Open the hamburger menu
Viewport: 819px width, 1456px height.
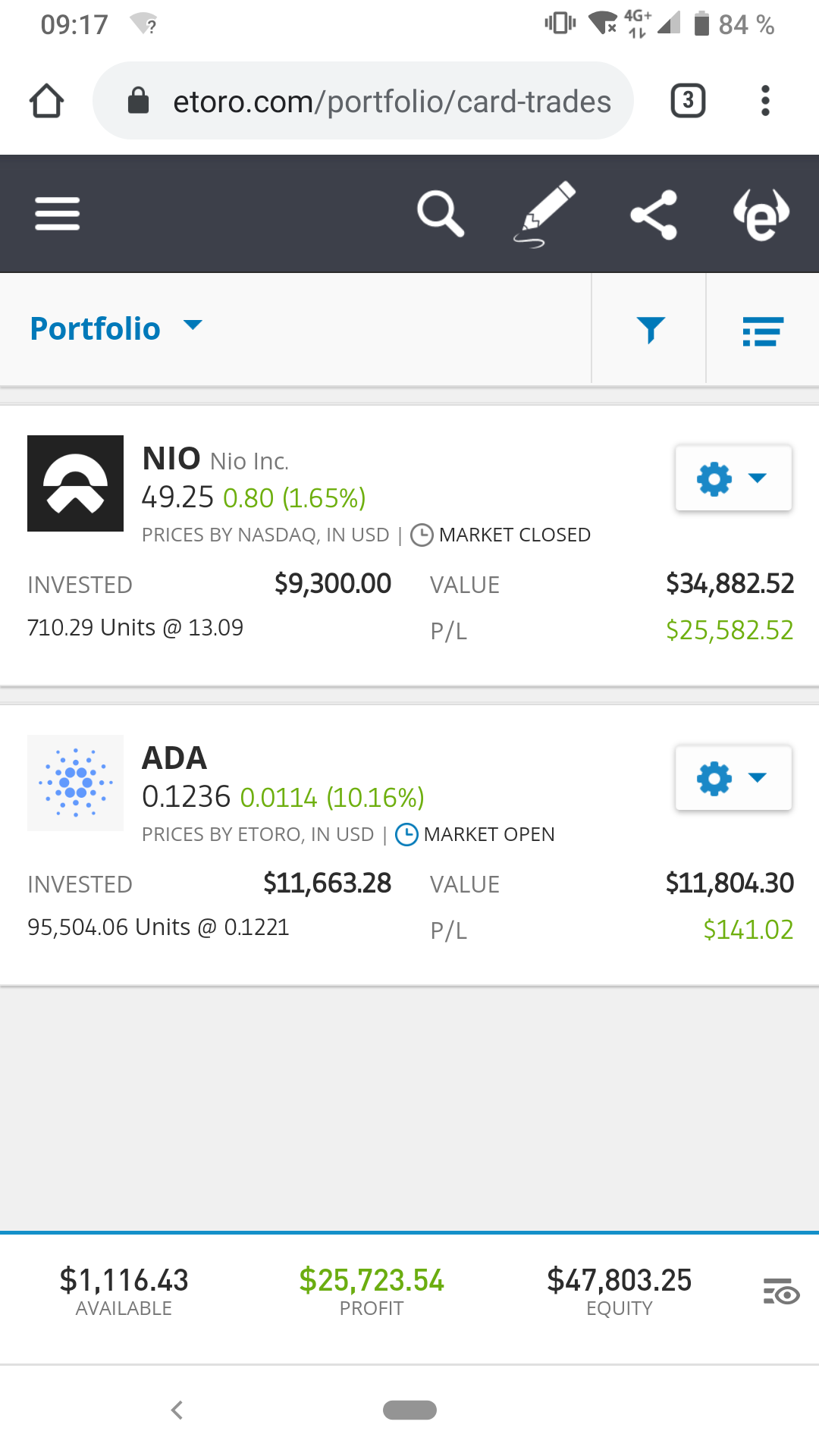(57, 213)
